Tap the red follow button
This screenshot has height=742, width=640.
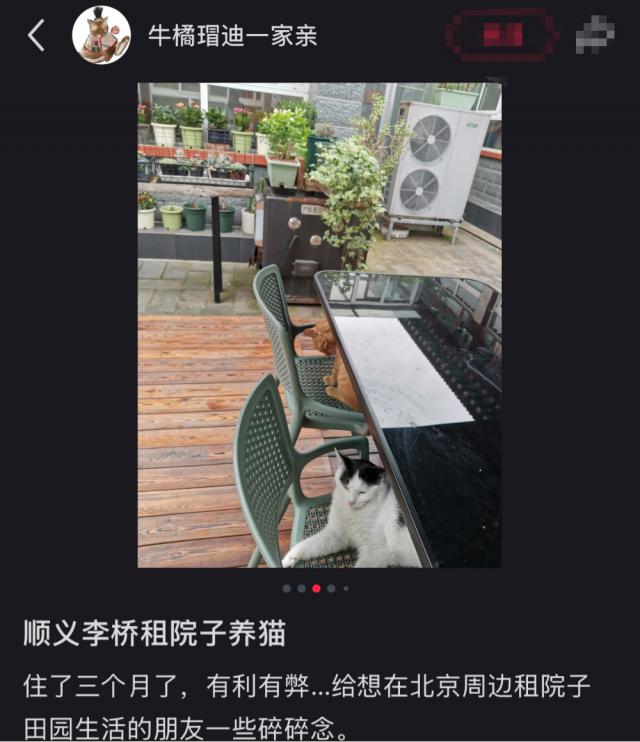click(502, 35)
